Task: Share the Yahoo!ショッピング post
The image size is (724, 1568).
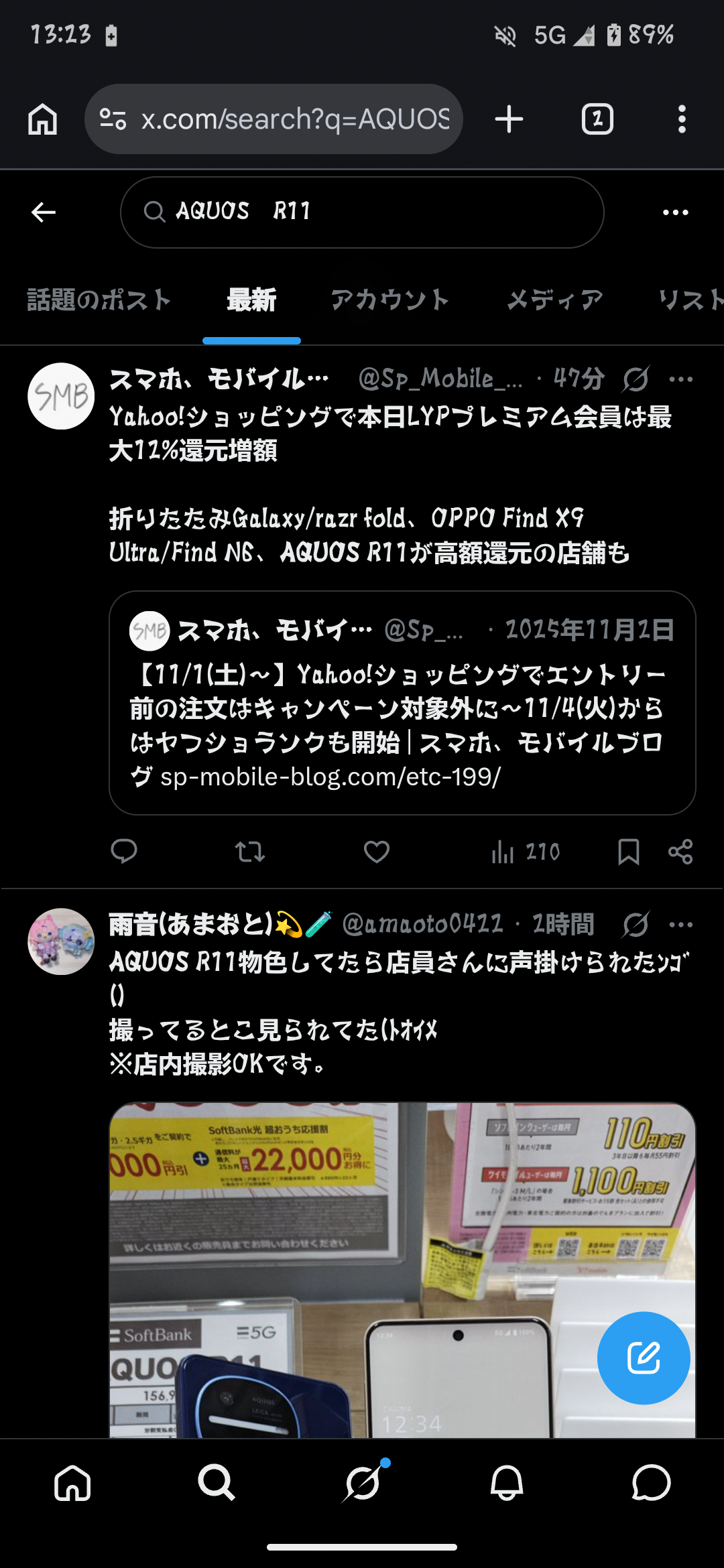Action: 680,852
